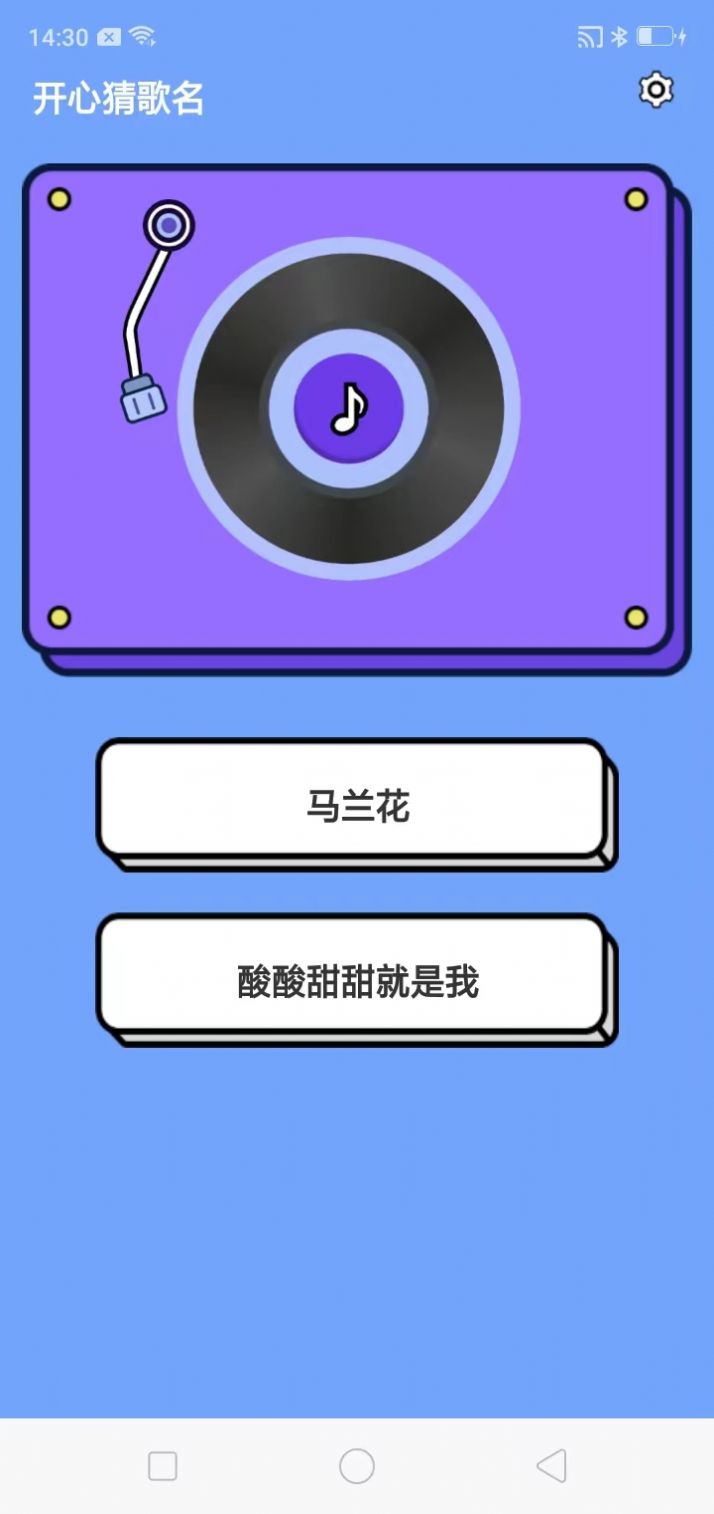The image size is (714, 1514).
Task: Open the recent apps view
Action: [x=163, y=1466]
